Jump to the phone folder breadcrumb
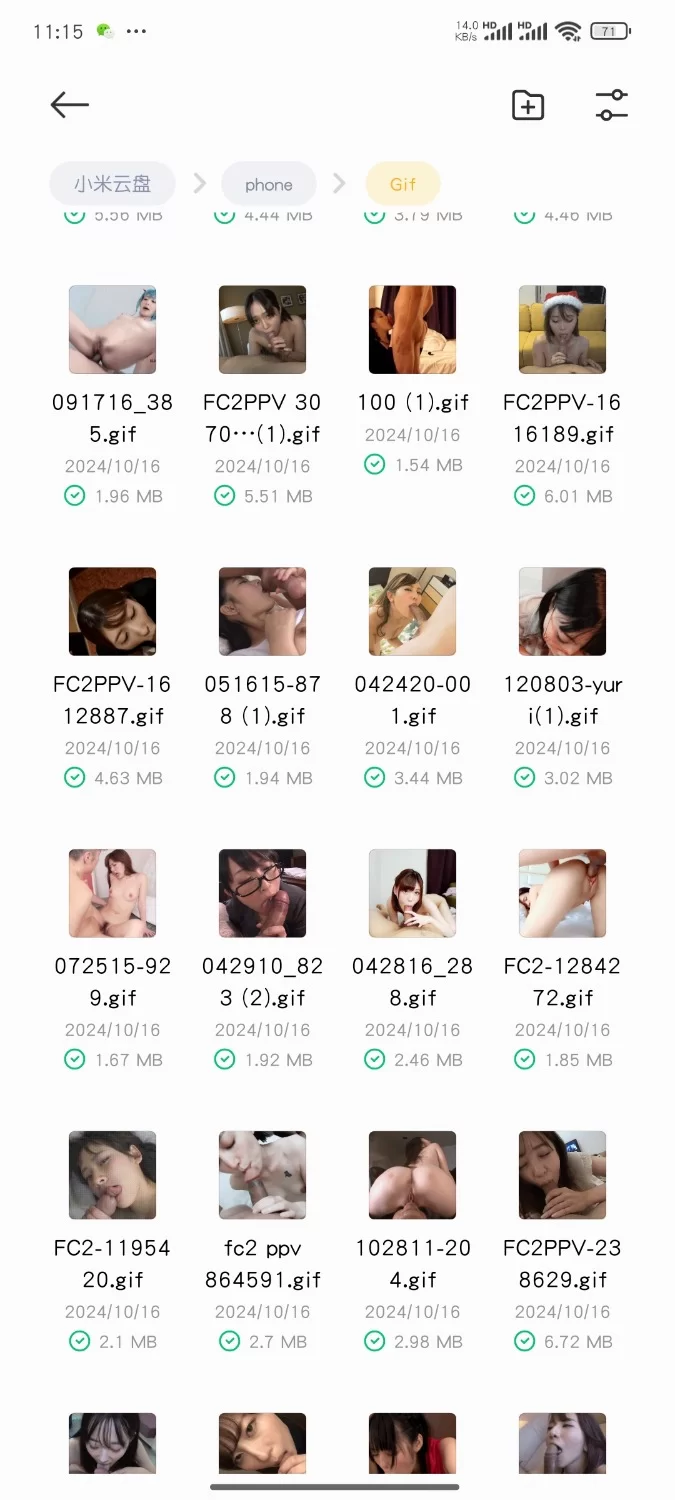 [x=269, y=184]
